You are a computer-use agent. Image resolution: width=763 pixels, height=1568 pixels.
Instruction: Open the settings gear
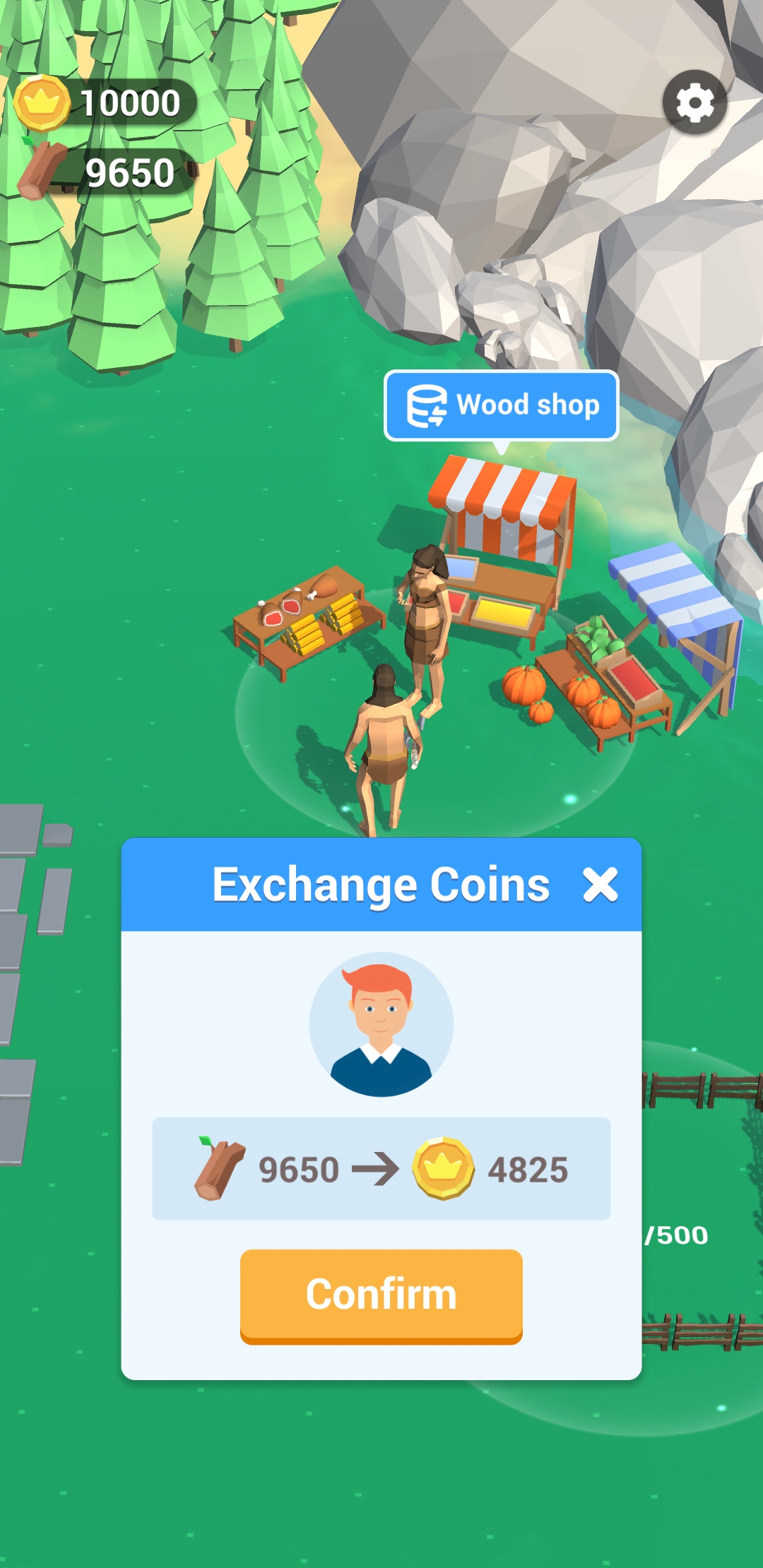pos(694,103)
